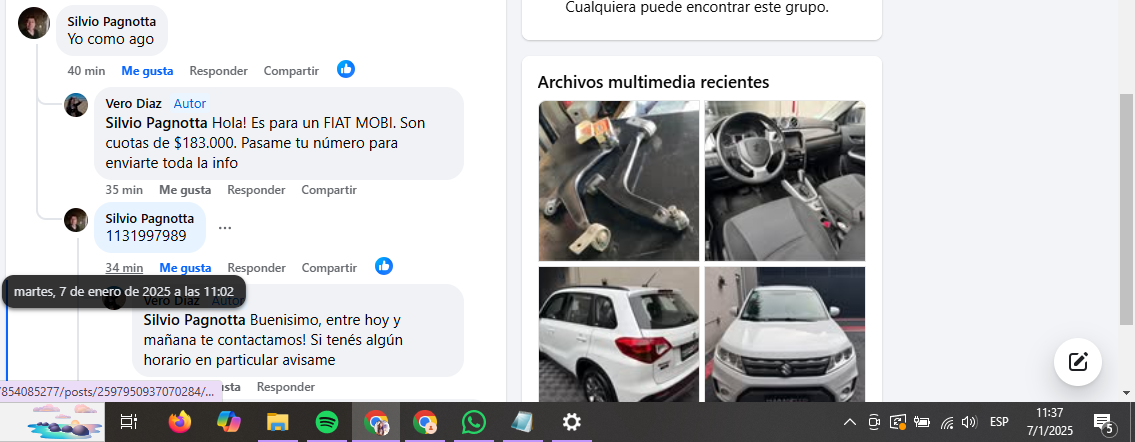View reactions on comment 1131997989
1135x442 pixels.
point(384,266)
